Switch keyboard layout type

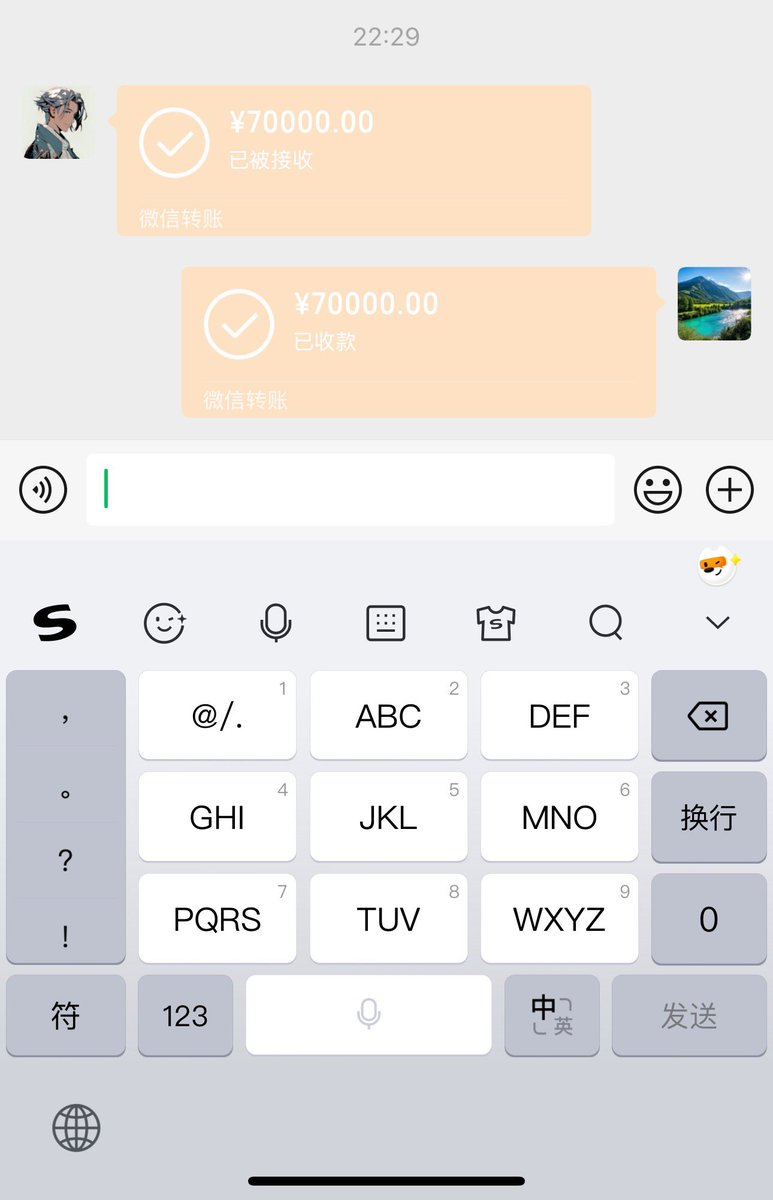[386, 623]
